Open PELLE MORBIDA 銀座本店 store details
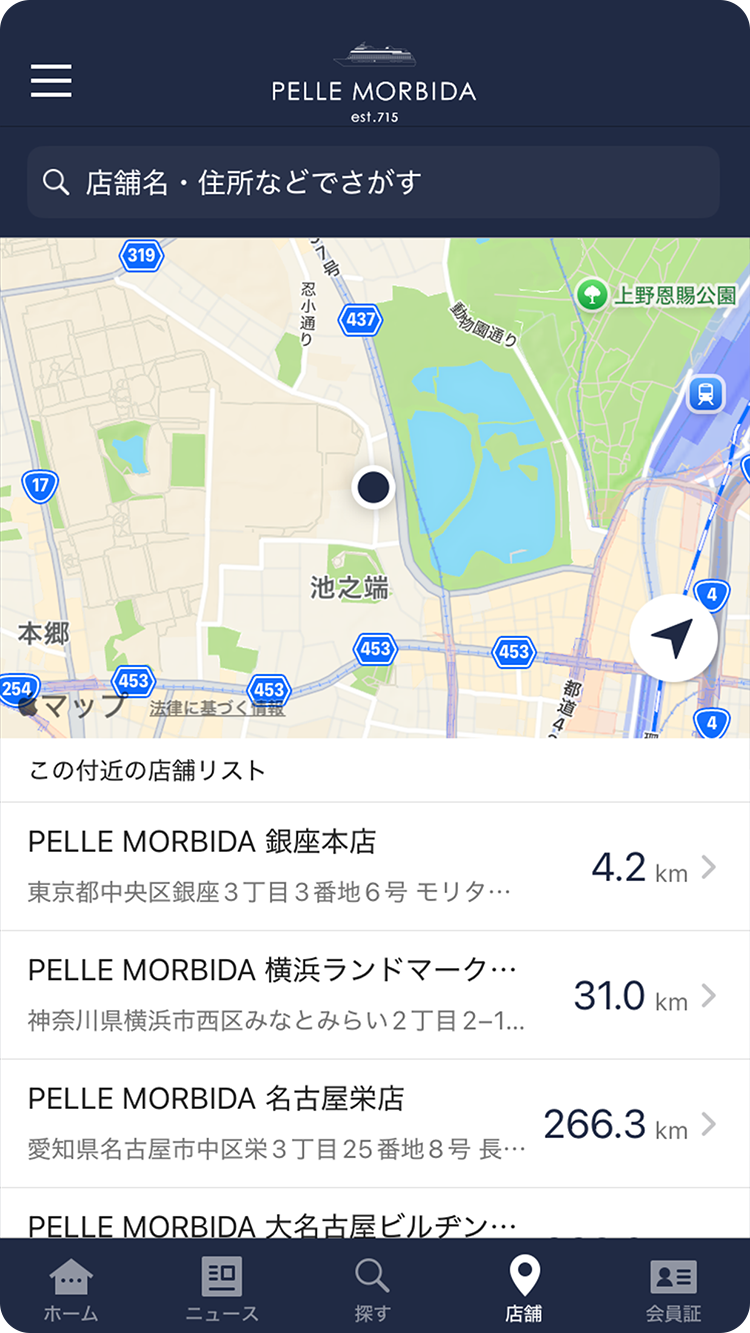Image resolution: width=750 pixels, height=1333 pixels. point(375,867)
